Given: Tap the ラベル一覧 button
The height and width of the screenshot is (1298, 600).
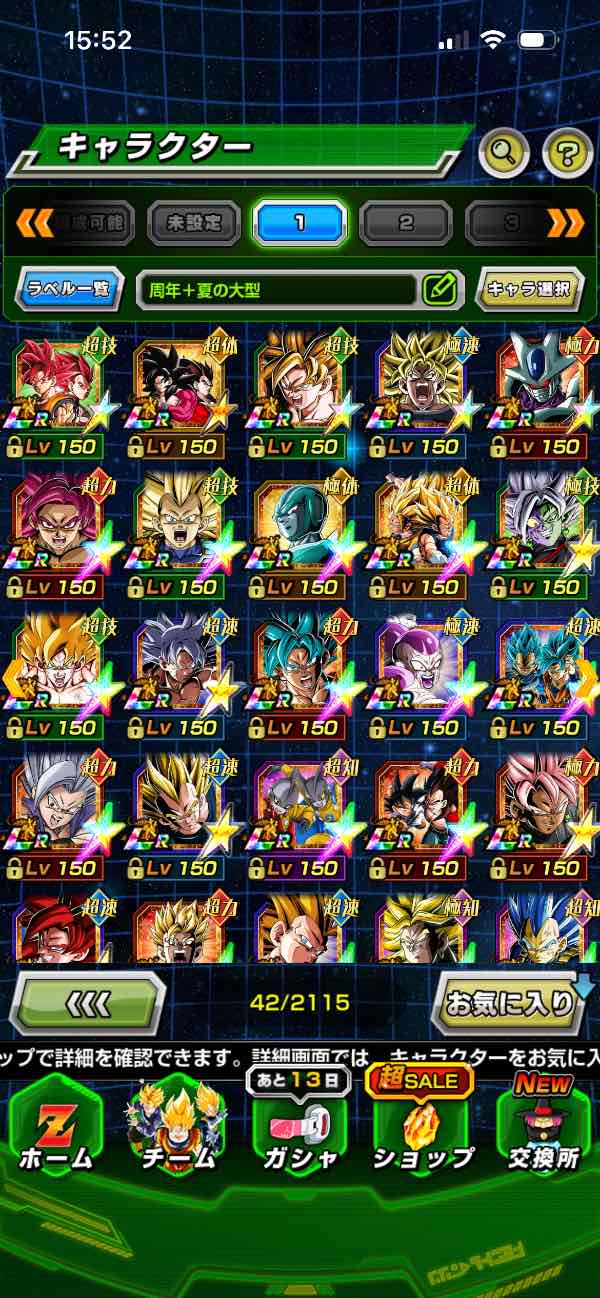Looking at the screenshot, I should pos(71,290).
